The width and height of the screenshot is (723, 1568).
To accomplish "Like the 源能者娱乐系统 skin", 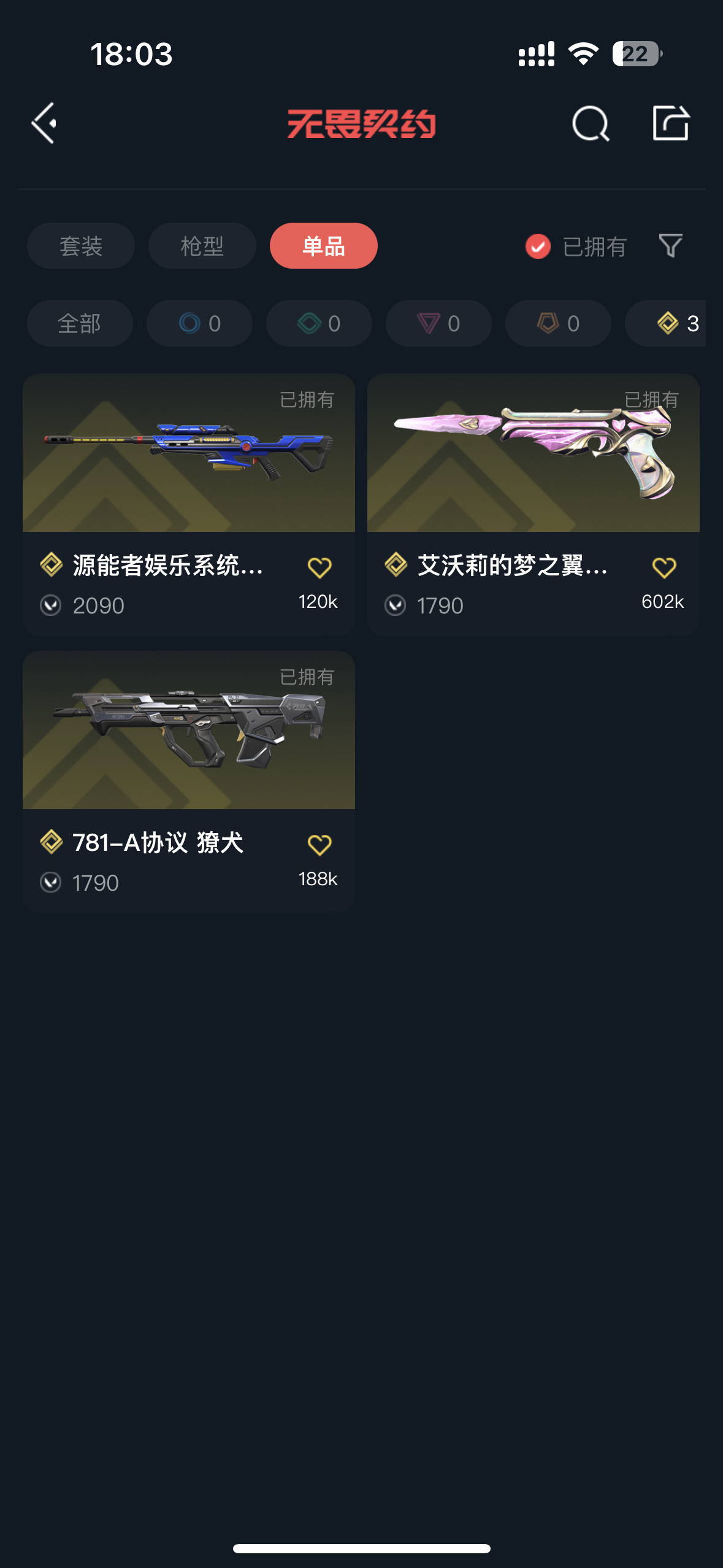I will click(319, 567).
